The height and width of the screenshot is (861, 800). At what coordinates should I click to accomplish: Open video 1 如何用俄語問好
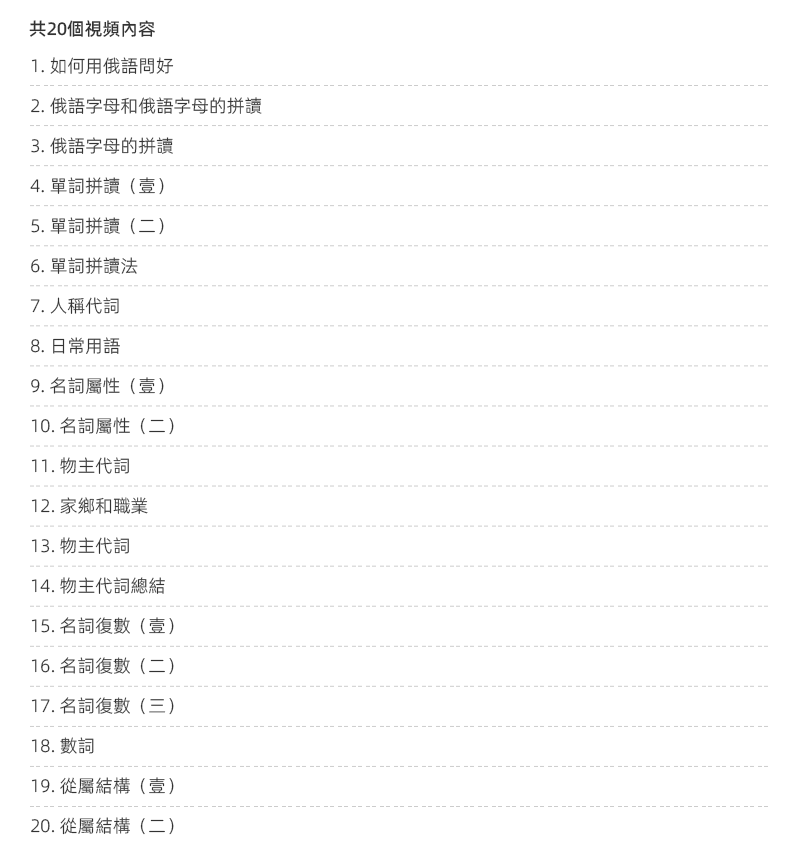(104, 66)
